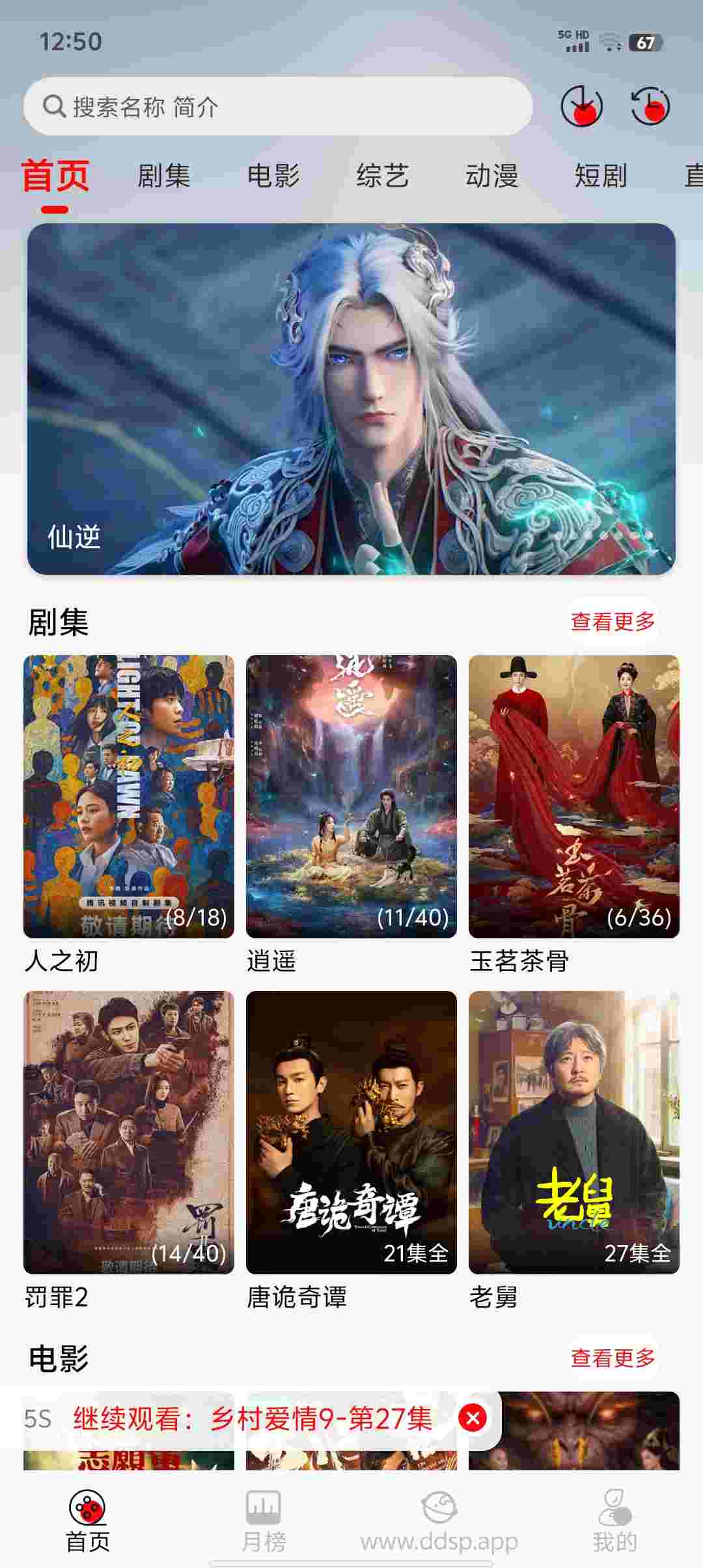The height and width of the screenshot is (1568, 703).
Task: Open the downloads icon
Action: 581,106
